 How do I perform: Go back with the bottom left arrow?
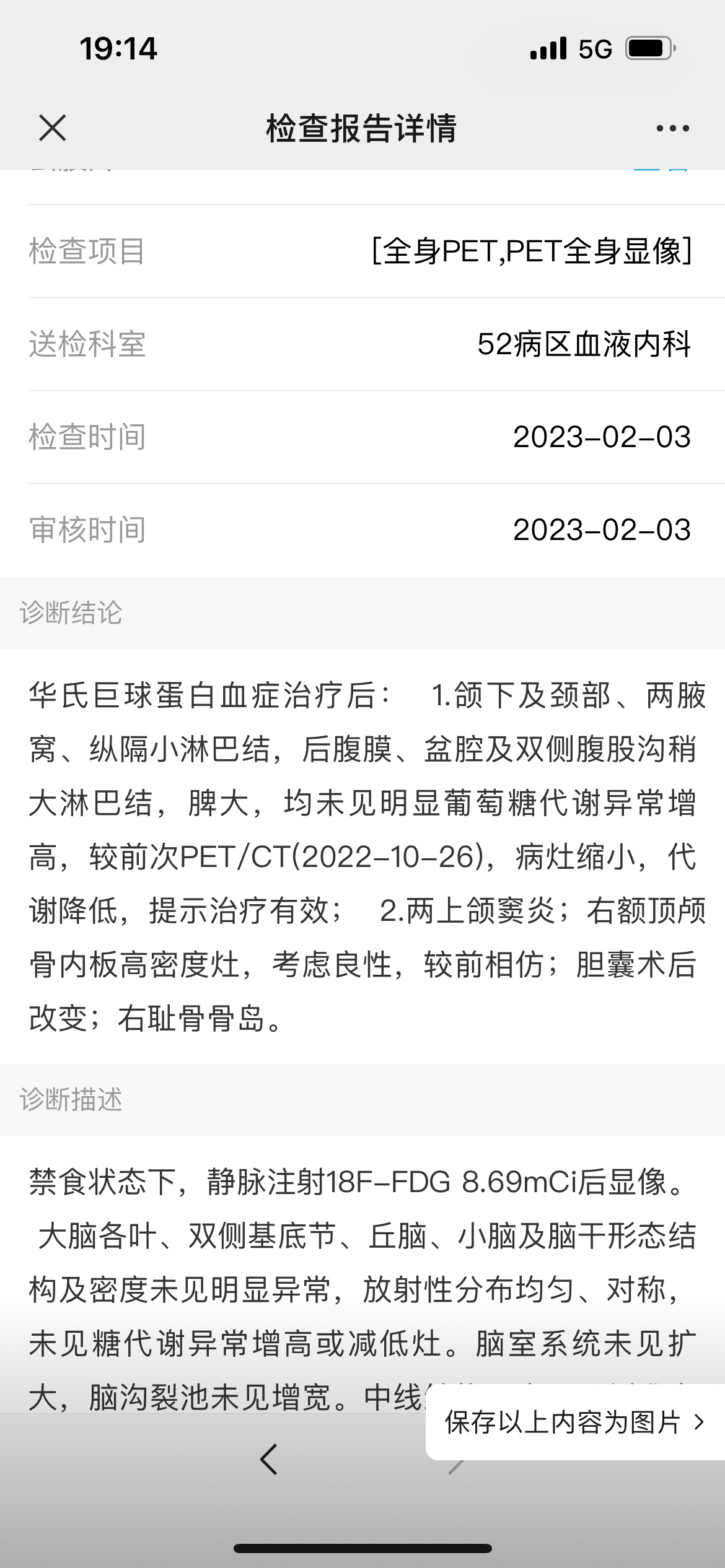point(269,1460)
